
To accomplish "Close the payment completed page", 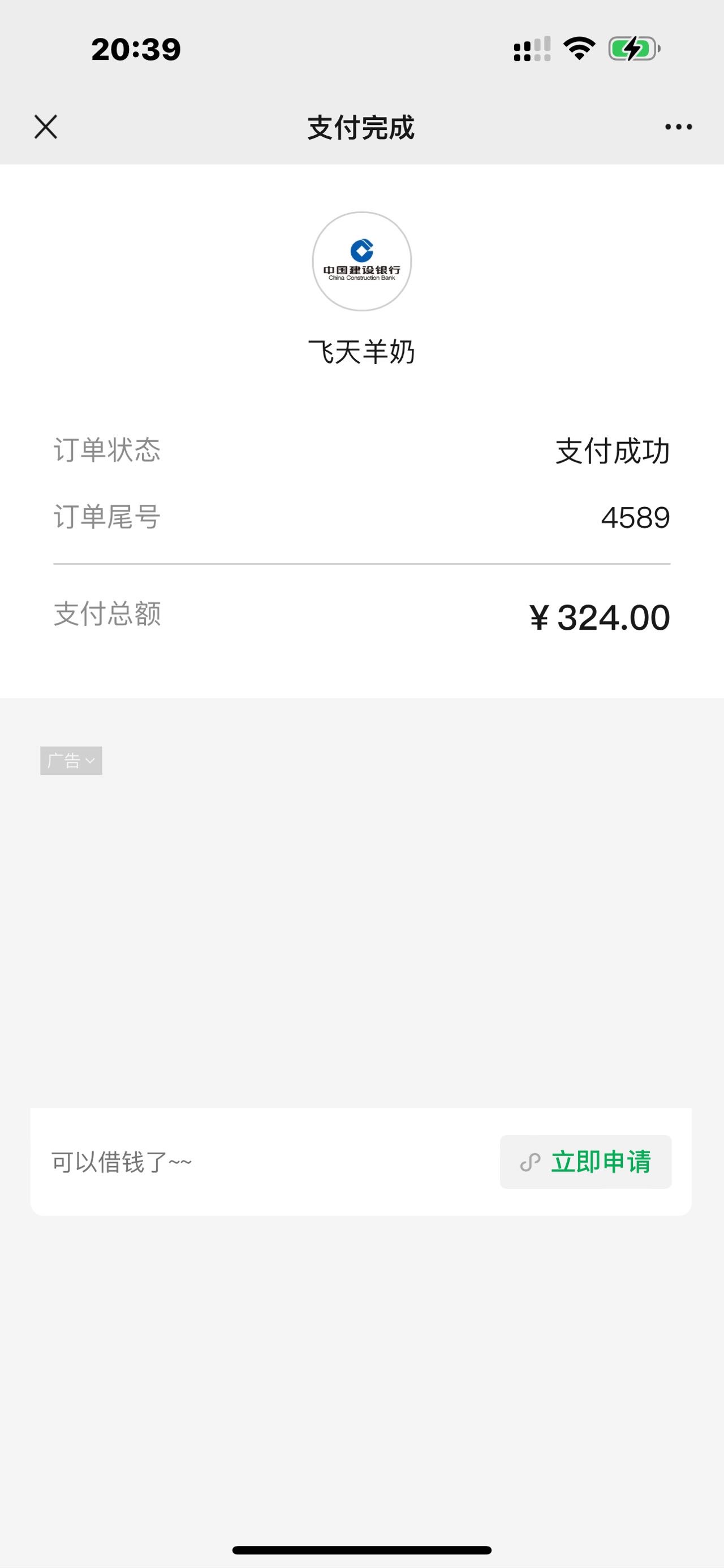I will 46,127.
